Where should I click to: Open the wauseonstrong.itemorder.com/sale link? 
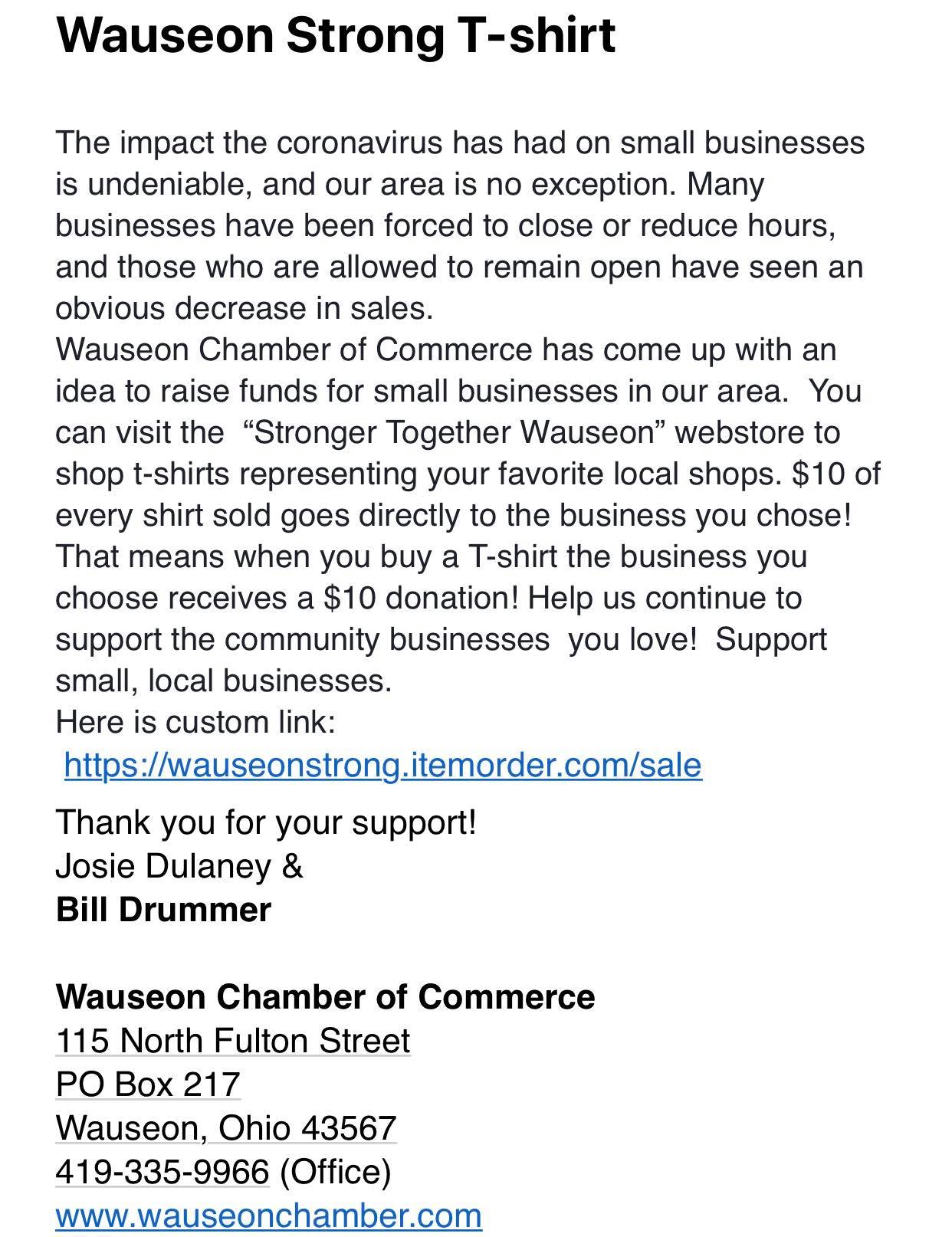click(382, 765)
